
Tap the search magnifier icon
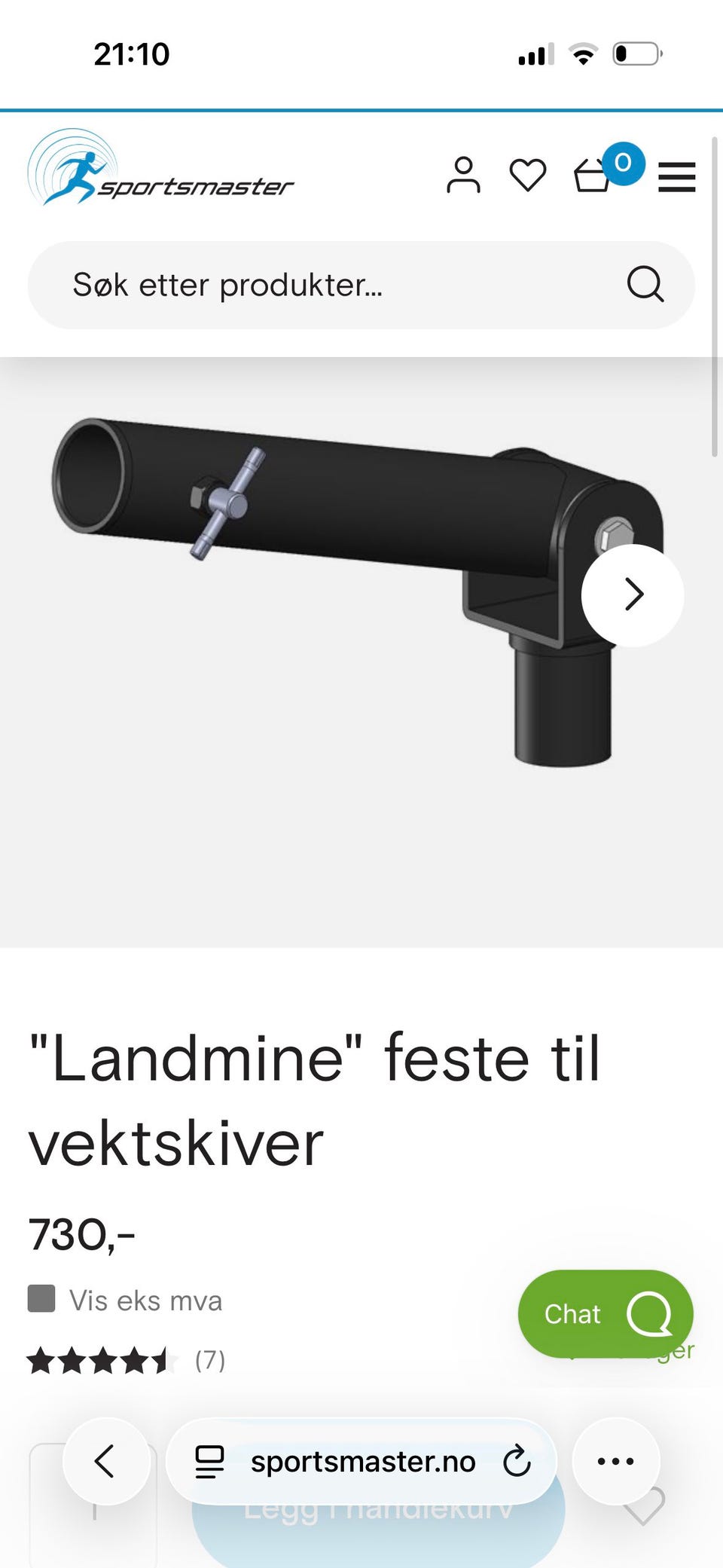645,284
